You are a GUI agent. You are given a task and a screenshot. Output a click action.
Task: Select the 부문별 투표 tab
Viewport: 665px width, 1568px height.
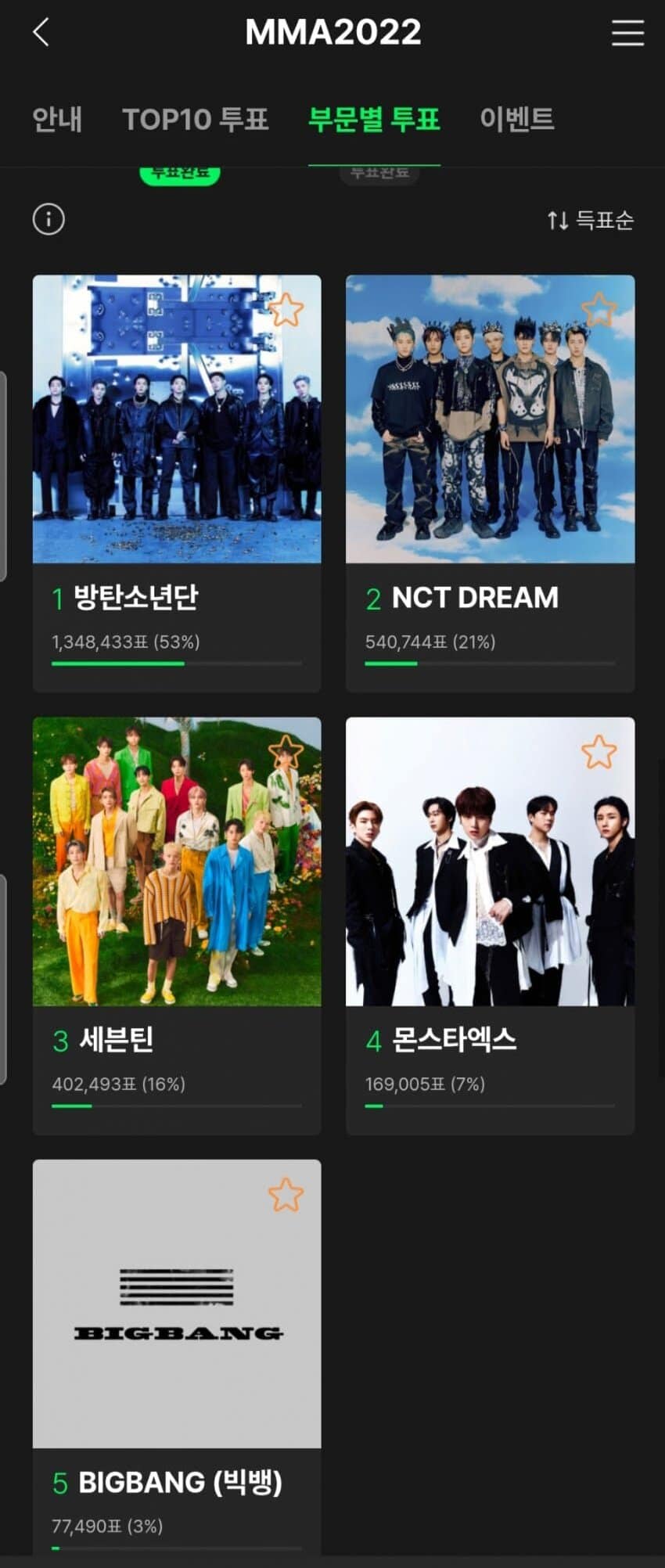point(374,120)
